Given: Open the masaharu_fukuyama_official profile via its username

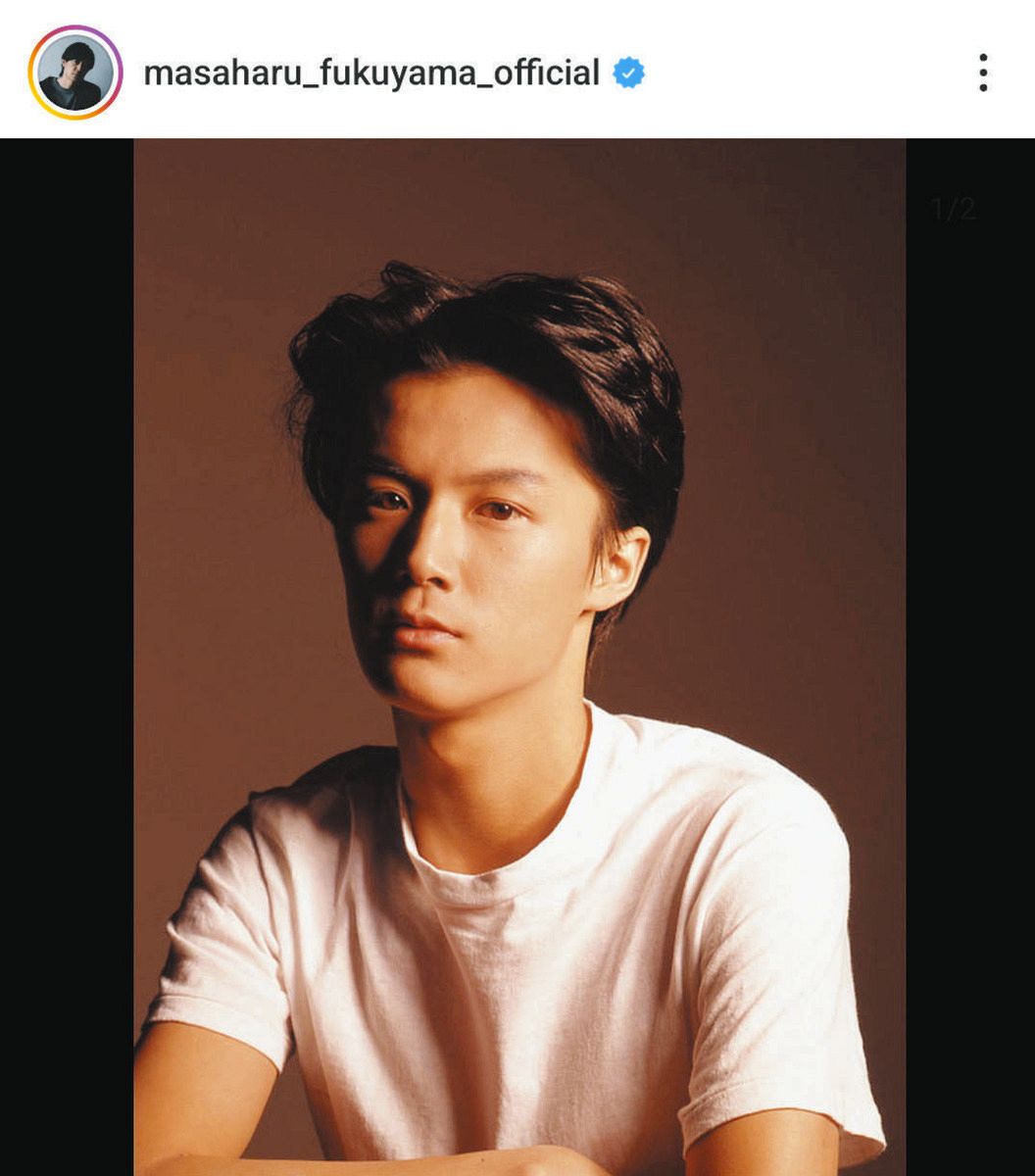Looking at the screenshot, I should [370, 73].
